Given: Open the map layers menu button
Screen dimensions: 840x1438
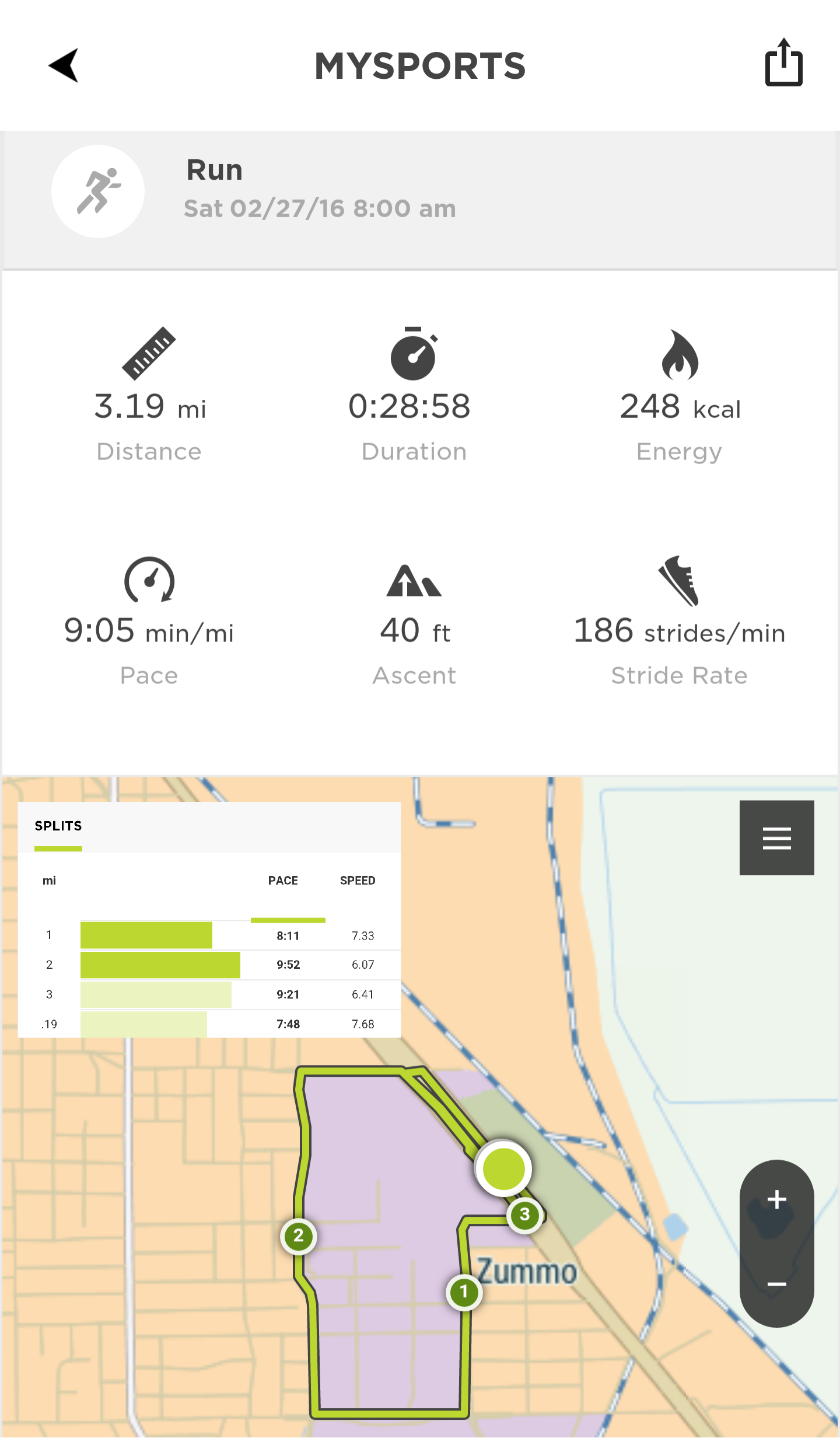Looking at the screenshot, I should tap(776, 837).
